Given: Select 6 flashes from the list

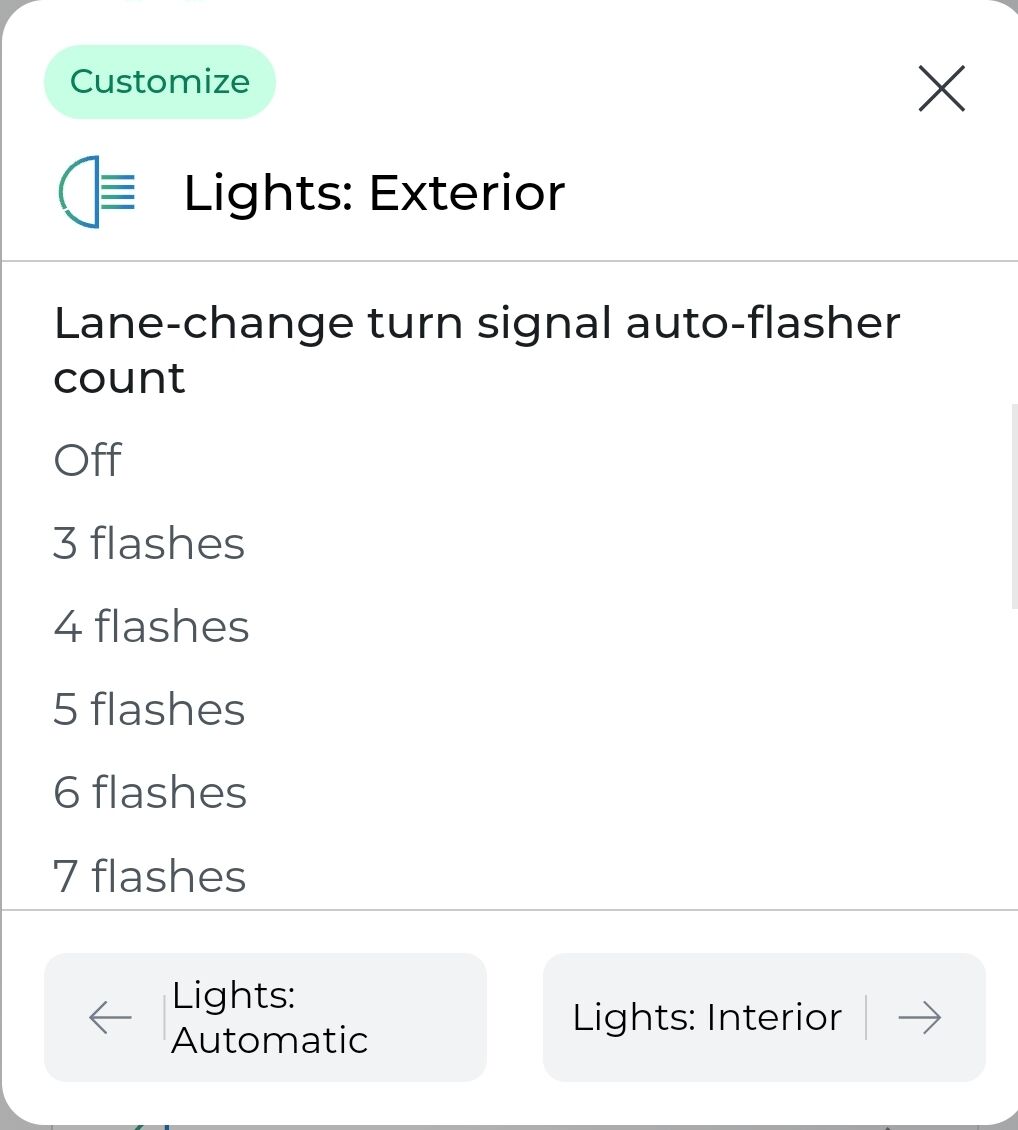Looking at the screenshot, I should pyautogui.click(x=150, y=793).
